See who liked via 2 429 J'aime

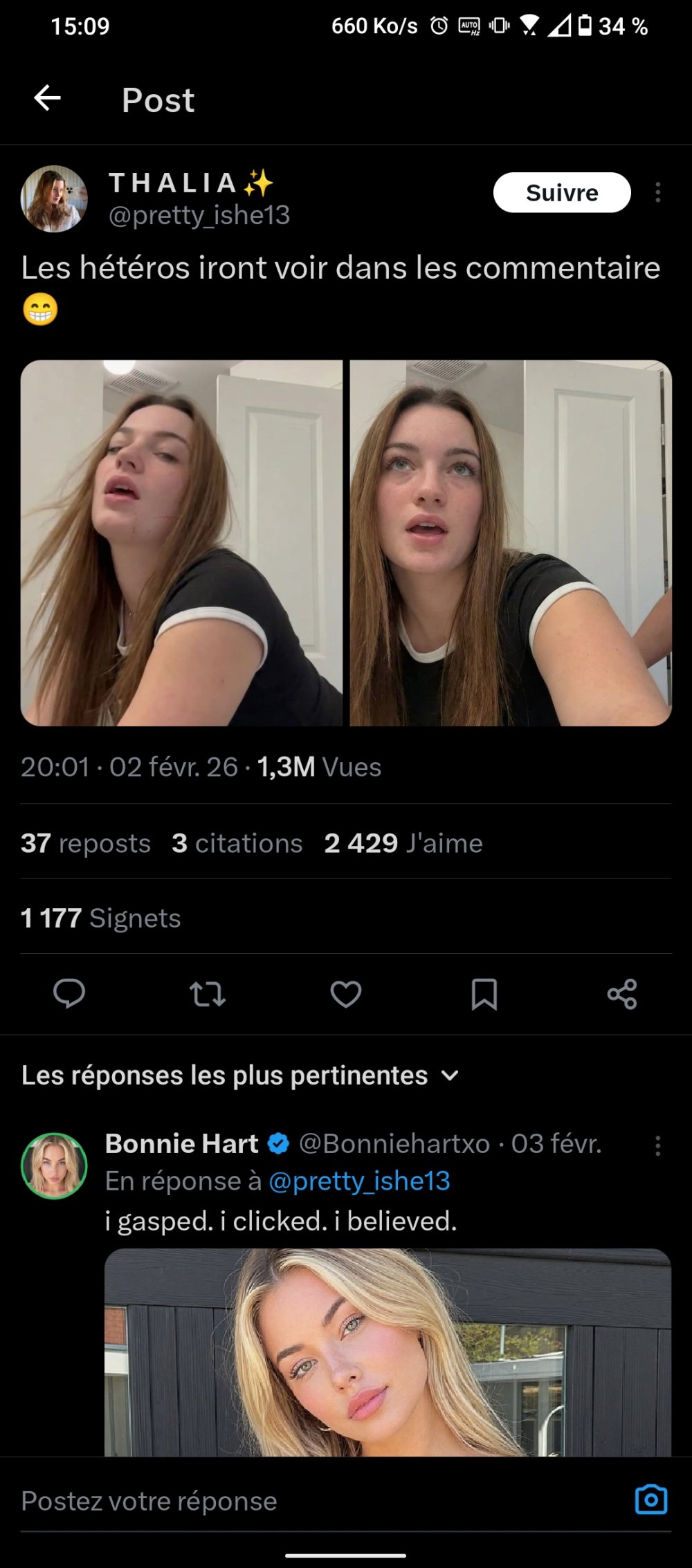pyautogui.click(x=403, y=843)
